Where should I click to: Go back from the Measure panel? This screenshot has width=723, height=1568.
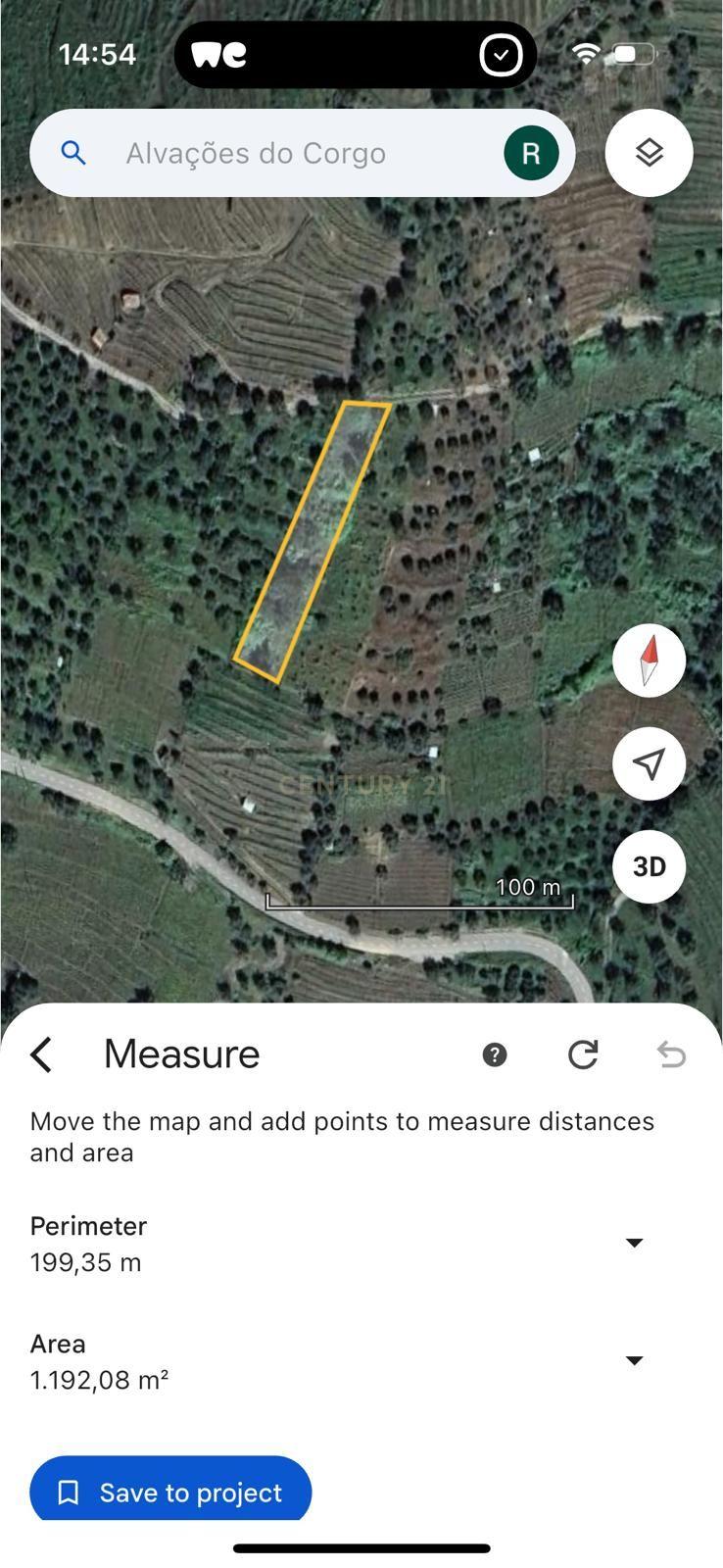41,1054
